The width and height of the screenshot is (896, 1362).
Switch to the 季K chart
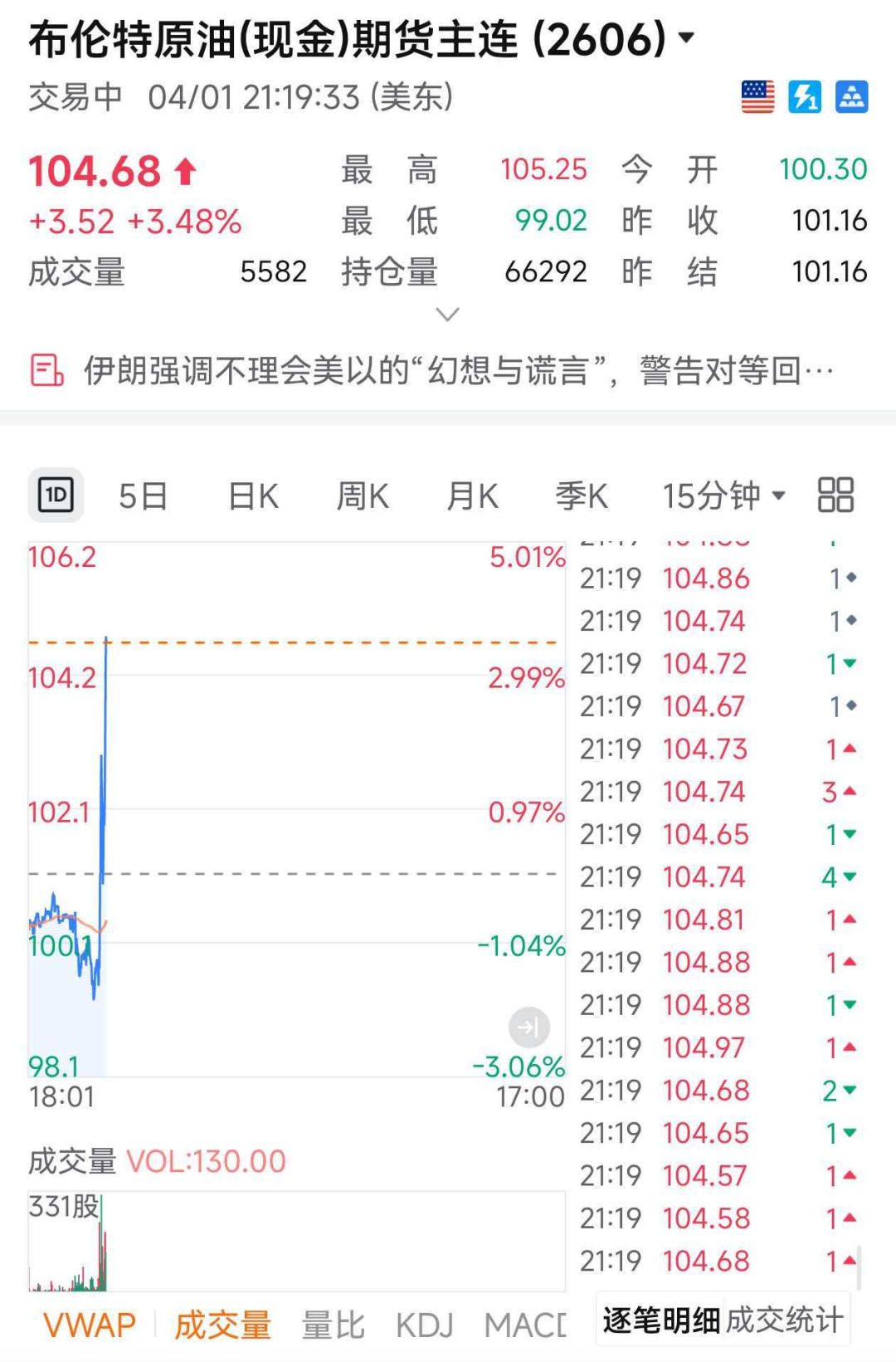click(x=582, y=496)
